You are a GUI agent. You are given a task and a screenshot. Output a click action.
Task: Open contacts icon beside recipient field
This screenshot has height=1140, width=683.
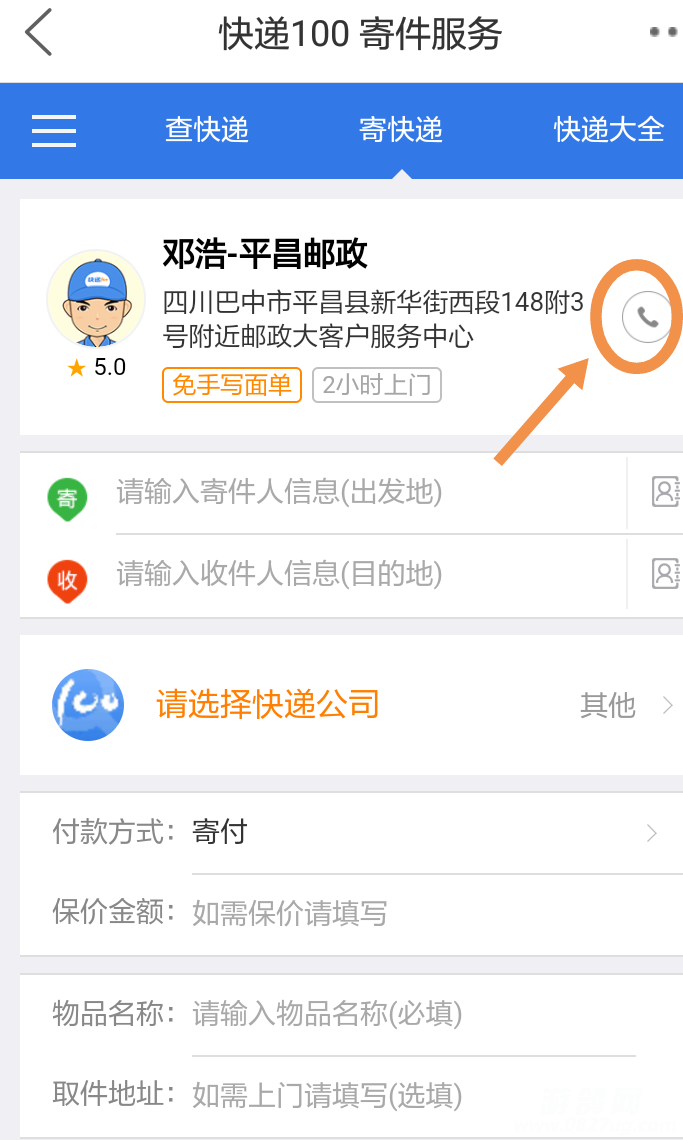tap(665, 574)
